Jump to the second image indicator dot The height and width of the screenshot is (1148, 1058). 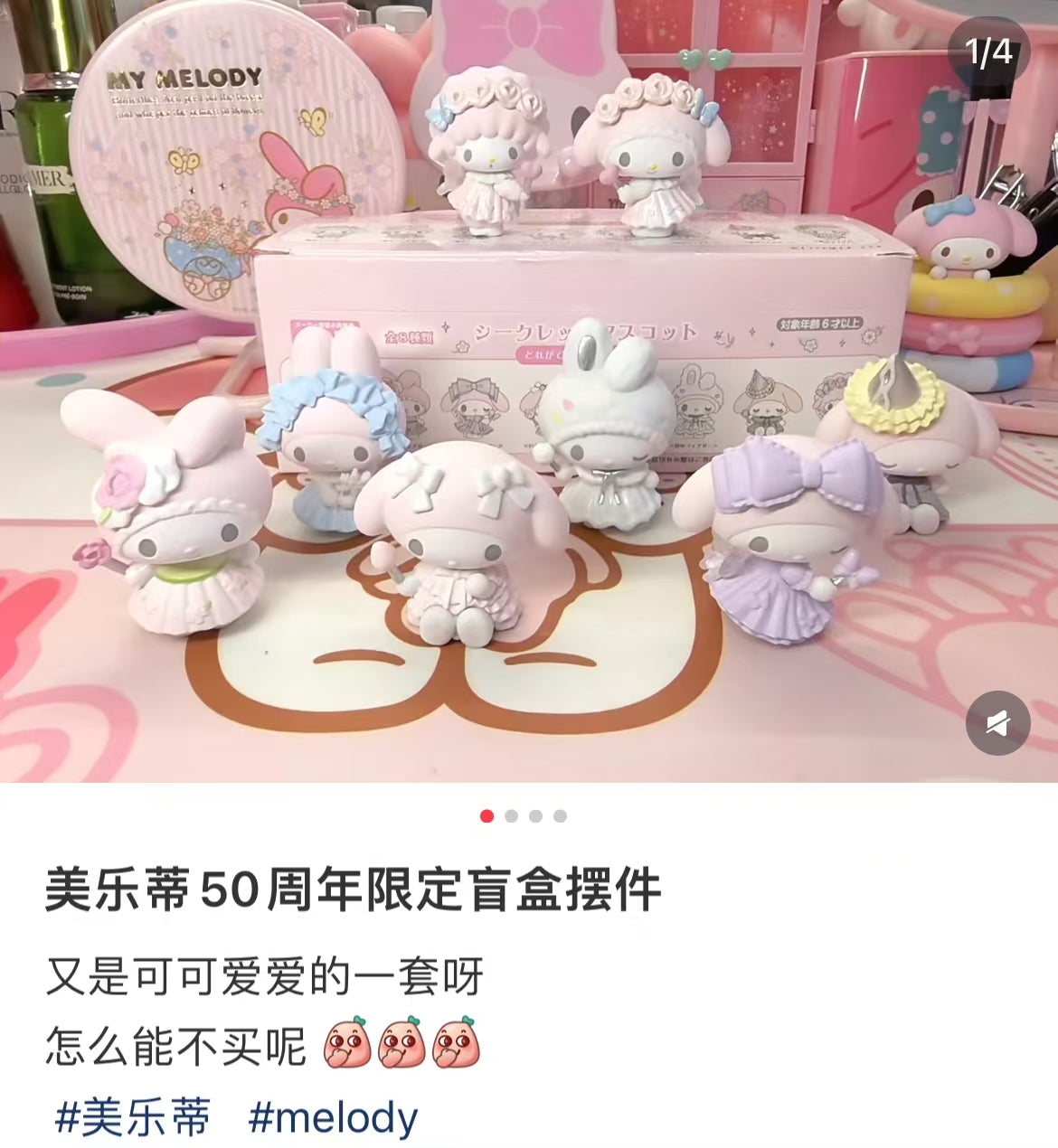(511, 816)
